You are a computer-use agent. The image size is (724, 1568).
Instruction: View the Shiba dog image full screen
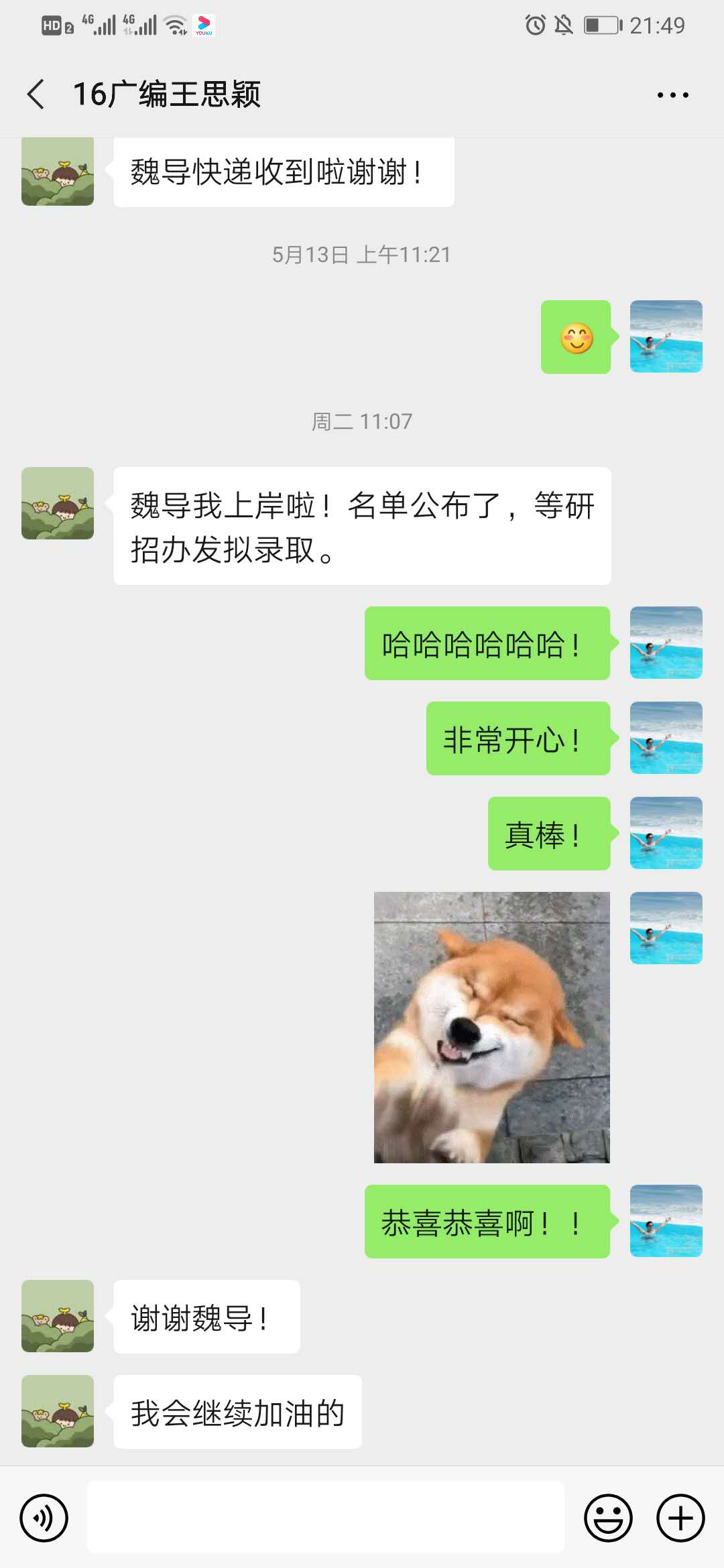coord(491,1027)
